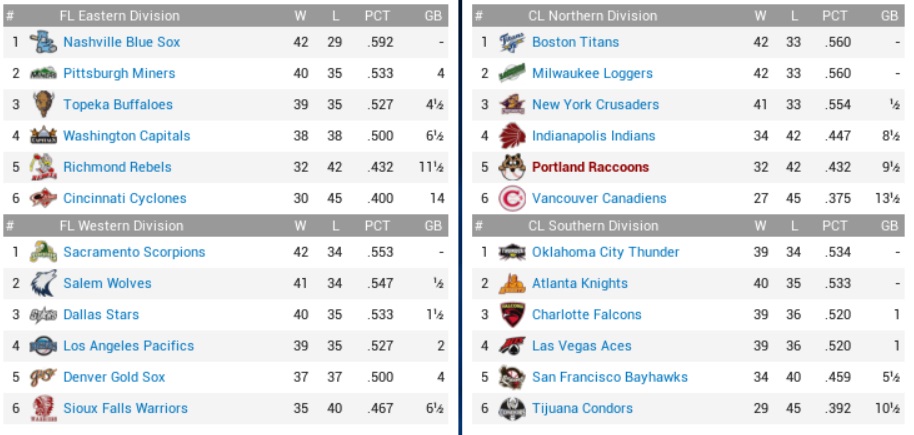Select the Portland Raccoons link
The height and width of the screenshot is (435, 914).
tap(590, 167)
